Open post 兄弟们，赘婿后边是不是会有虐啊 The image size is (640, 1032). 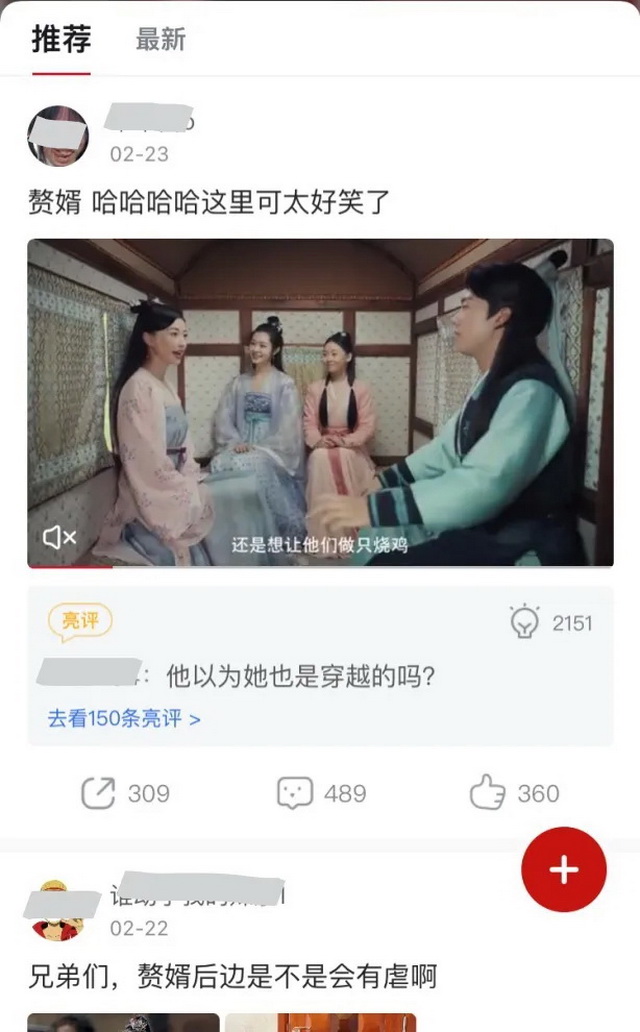click(x=232, y=976)
